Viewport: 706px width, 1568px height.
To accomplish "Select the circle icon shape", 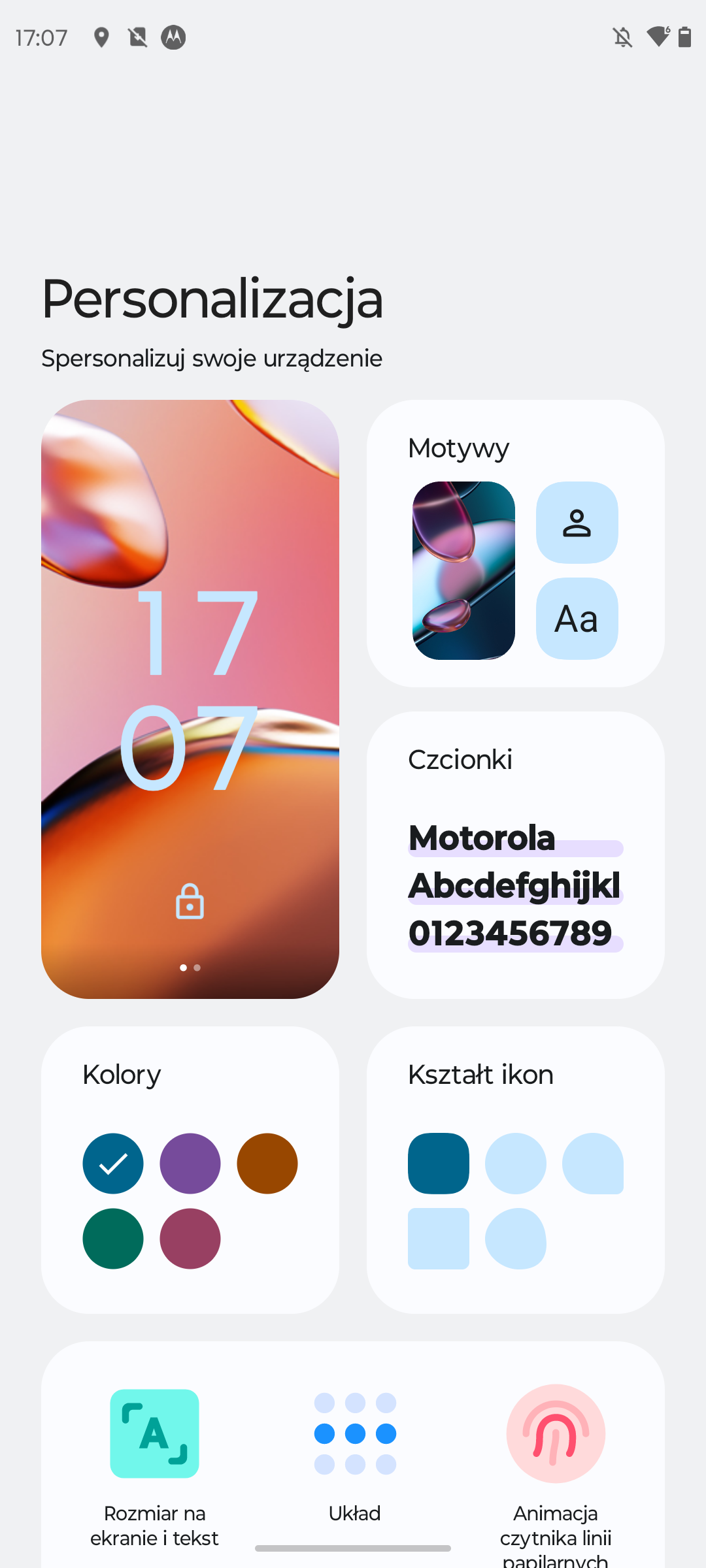I will click(x=516, y=1164).
